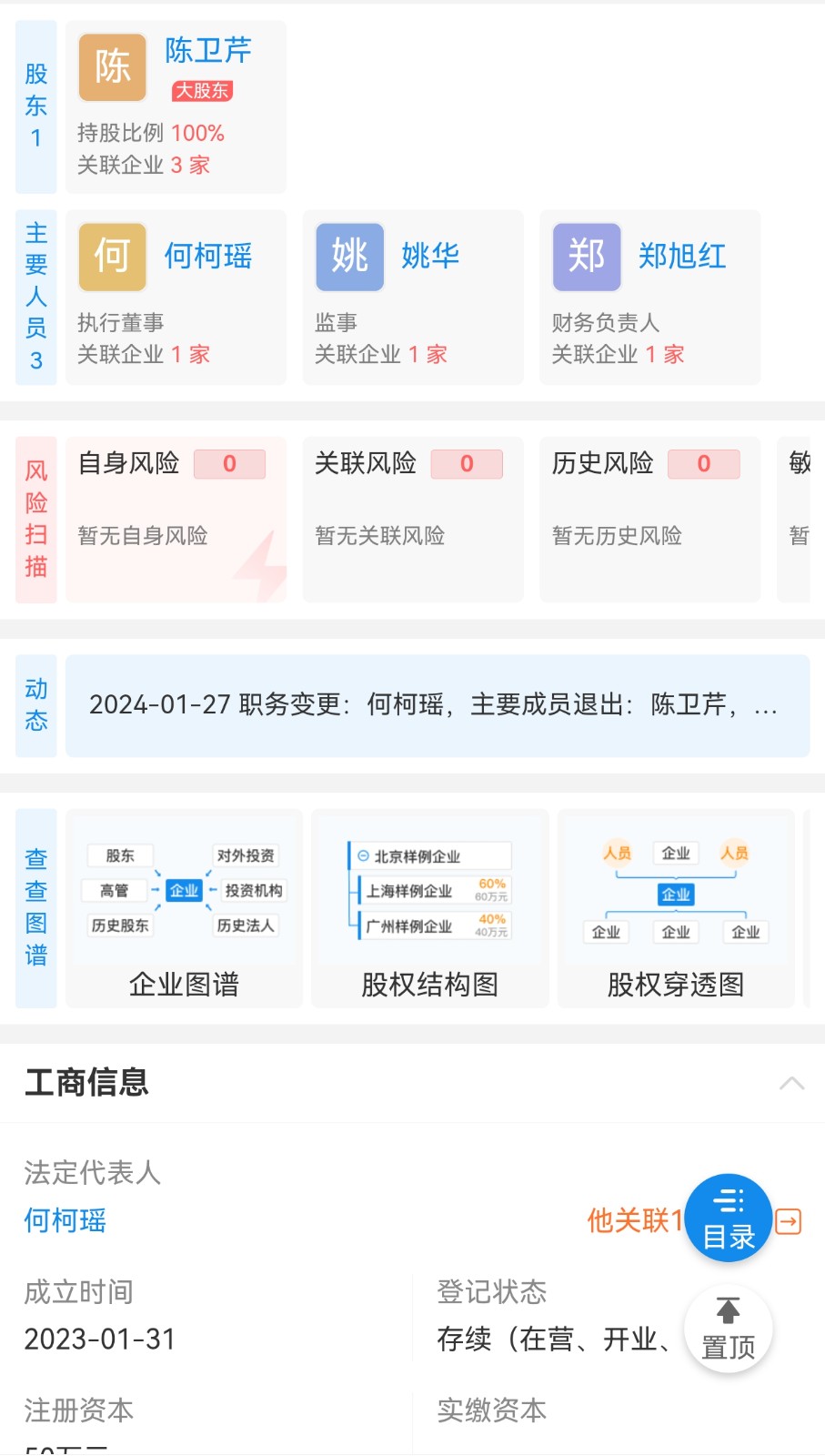Viewport: 825px width, 1456px height.
Task: Tap 置顶 to jump to top
Action: click(729, 1329)
